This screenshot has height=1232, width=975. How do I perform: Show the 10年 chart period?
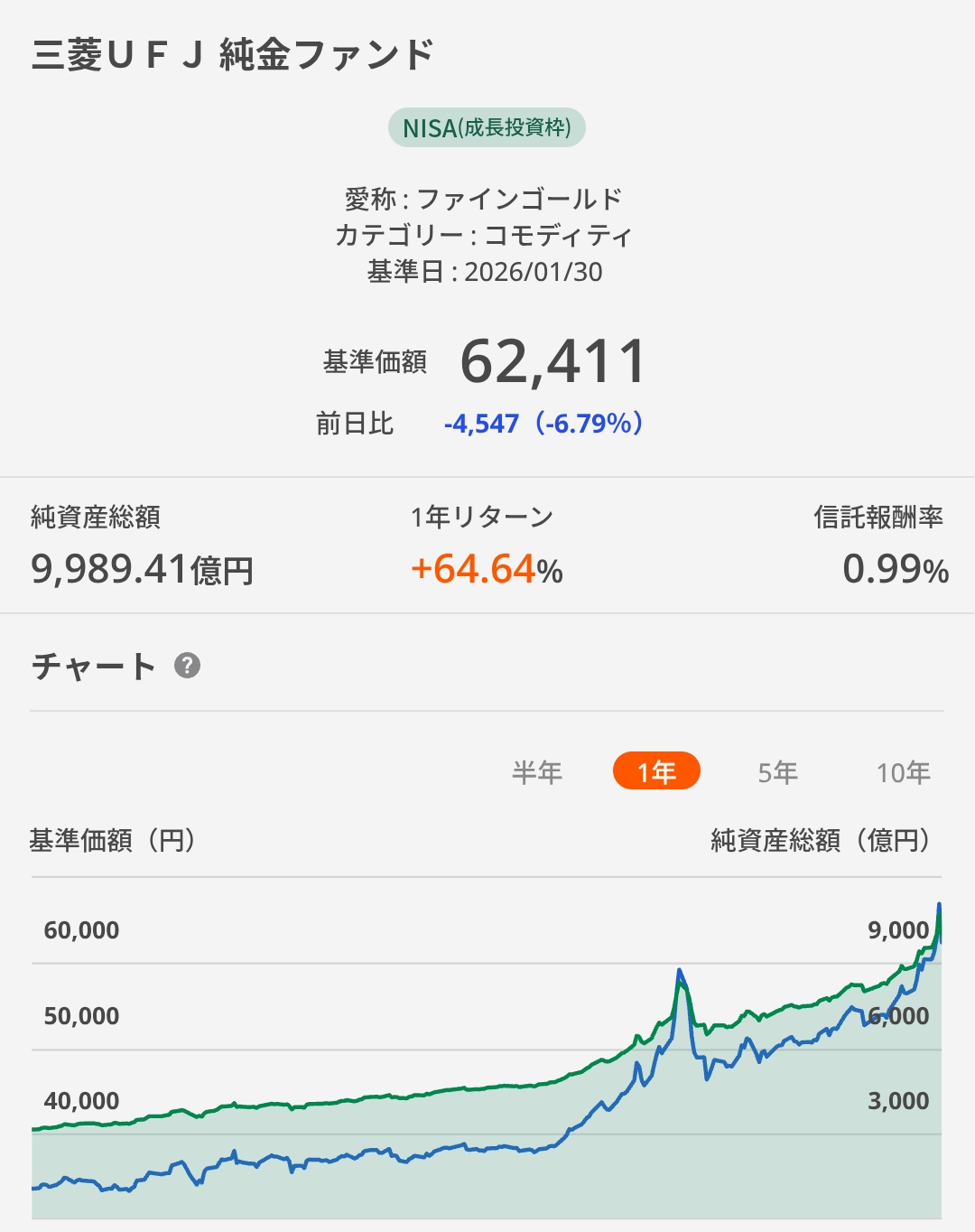[x=903, y=772]
